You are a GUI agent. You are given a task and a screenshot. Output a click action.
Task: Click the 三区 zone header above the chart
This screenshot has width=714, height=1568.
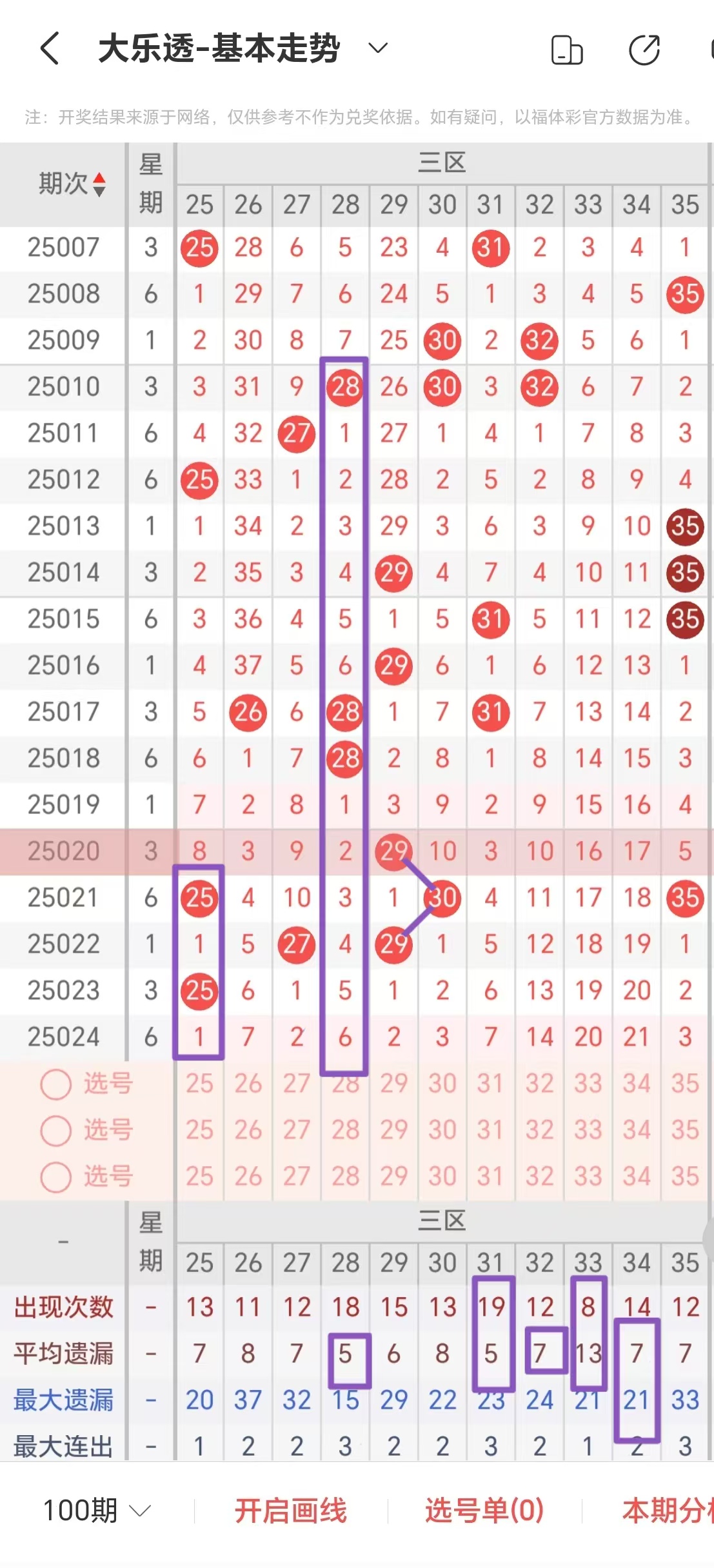442,161
